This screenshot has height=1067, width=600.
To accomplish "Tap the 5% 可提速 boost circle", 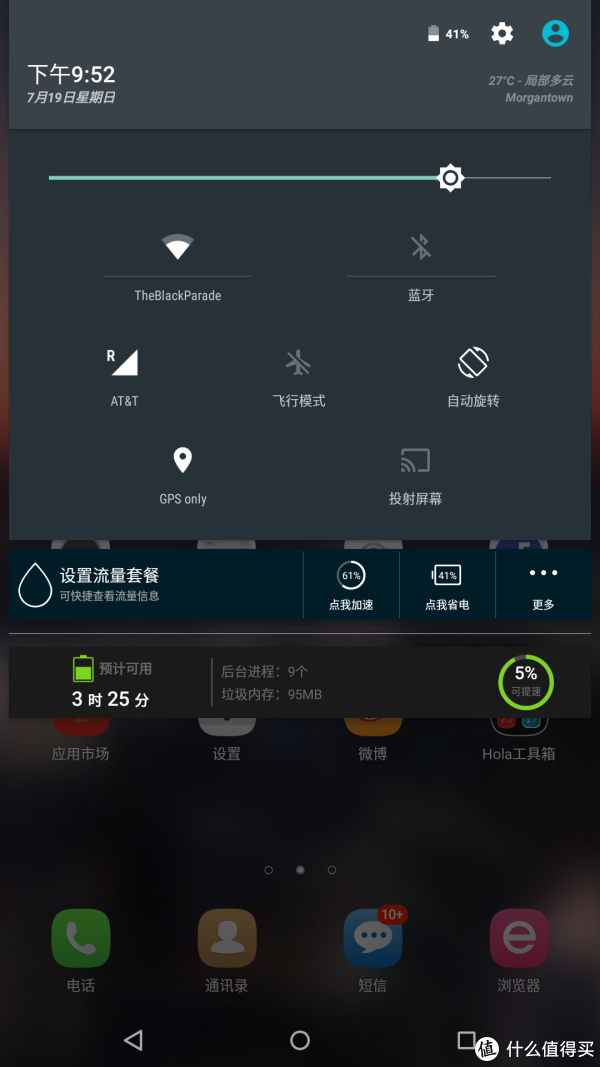I will (x=525, y=683).
